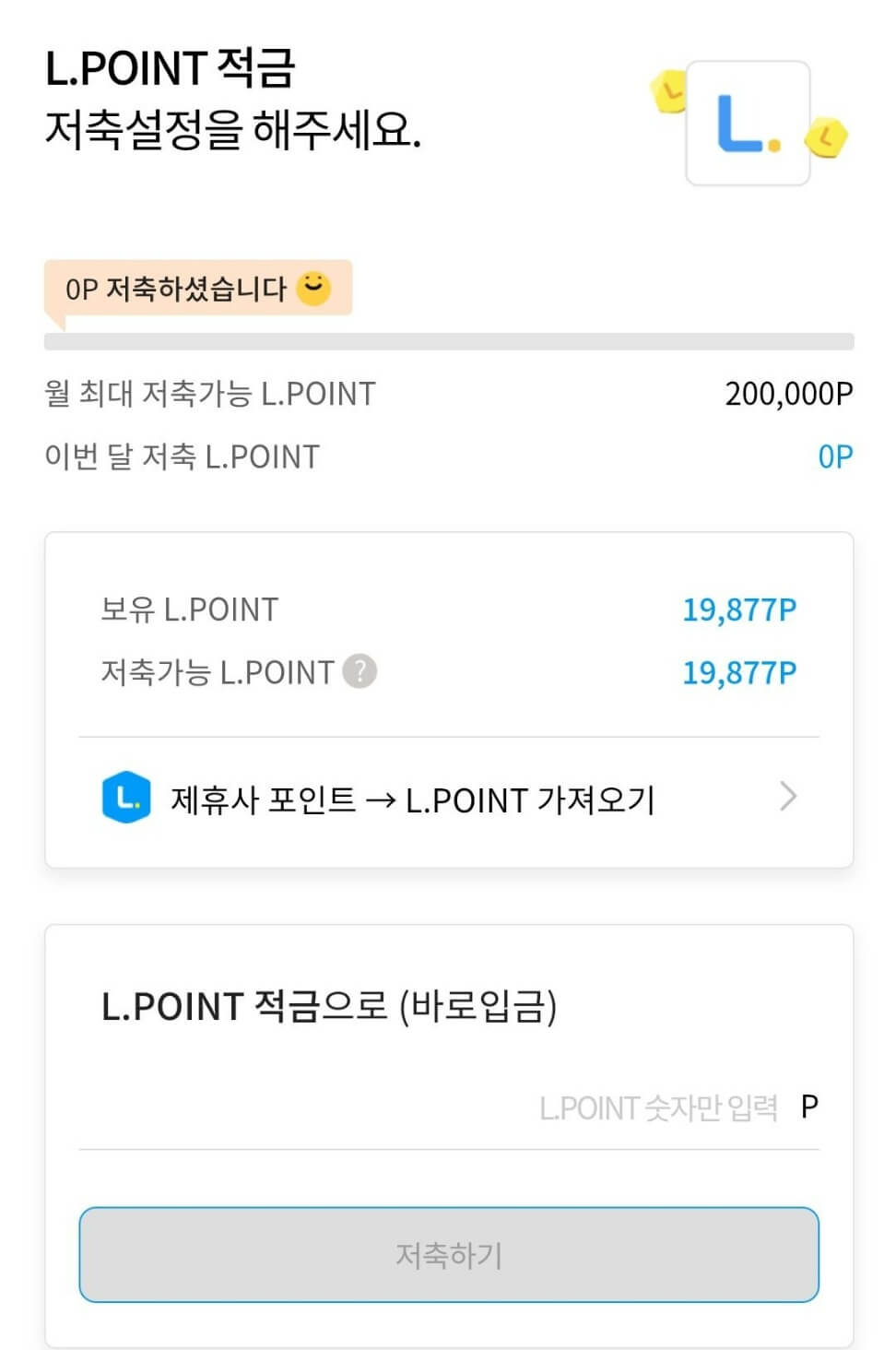896x1350 pixels.
Task: Click the blue hexagon L. badge icon
Action: coord(126,797)
